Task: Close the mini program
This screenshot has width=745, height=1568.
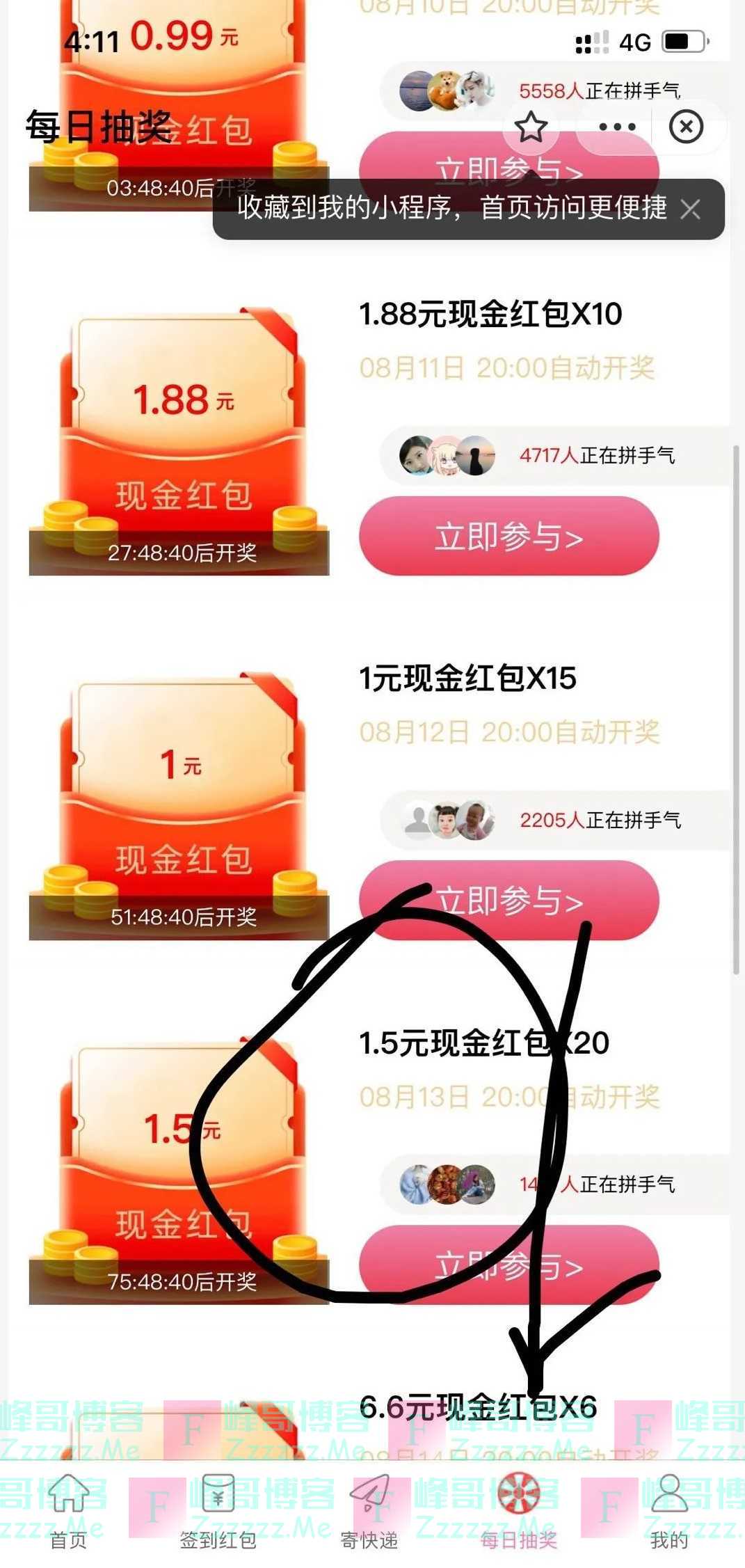Action: point(686,127)
